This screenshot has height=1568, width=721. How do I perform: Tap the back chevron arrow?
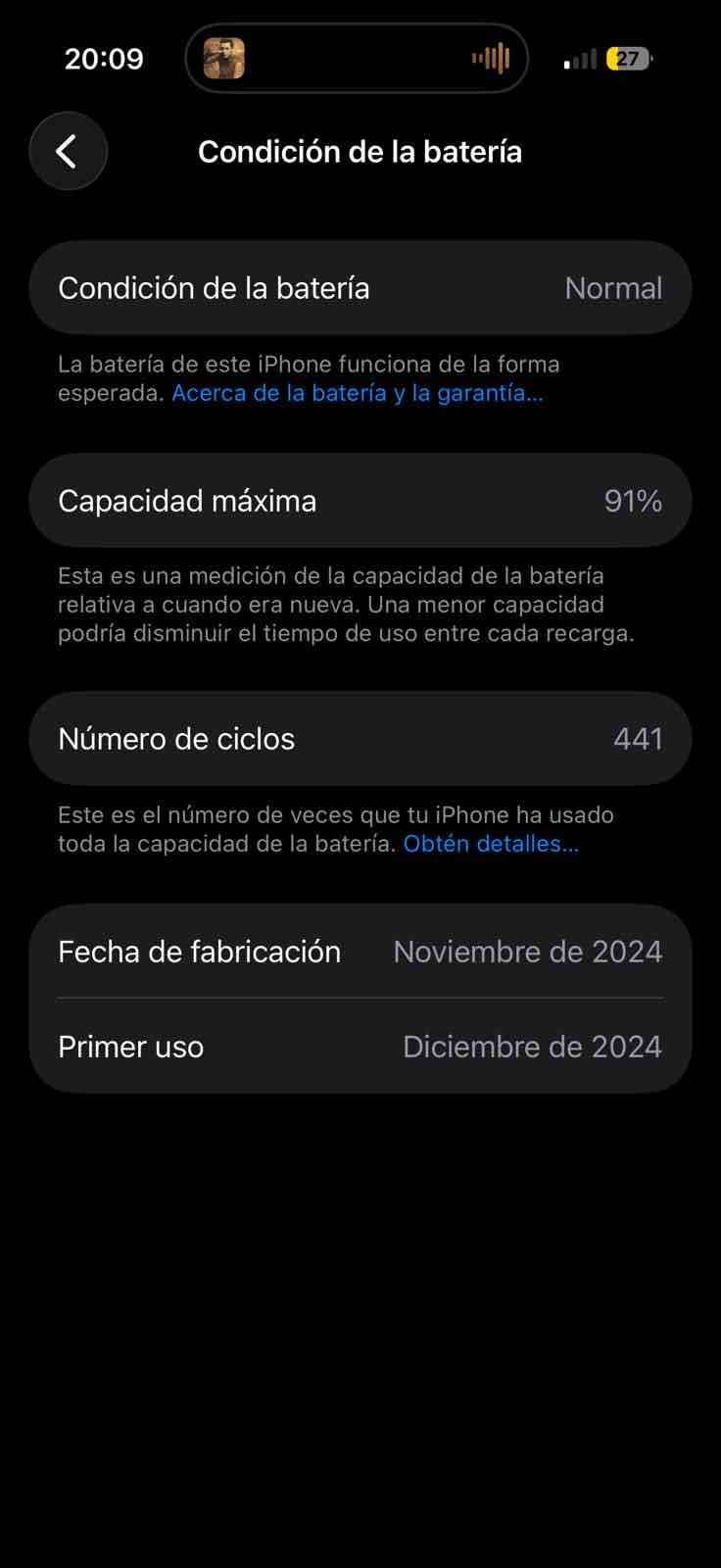68,151
